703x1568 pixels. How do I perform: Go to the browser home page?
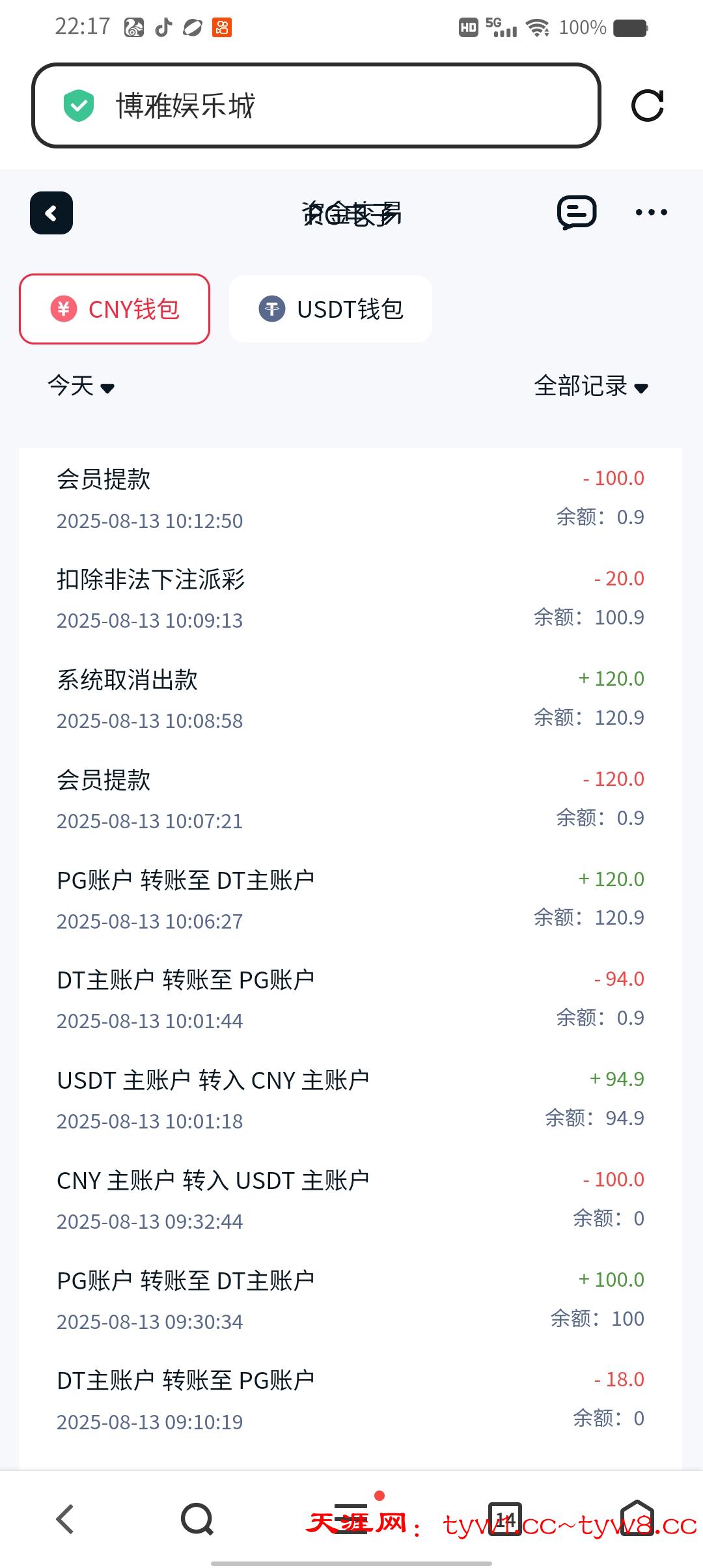coord(637,1519)
